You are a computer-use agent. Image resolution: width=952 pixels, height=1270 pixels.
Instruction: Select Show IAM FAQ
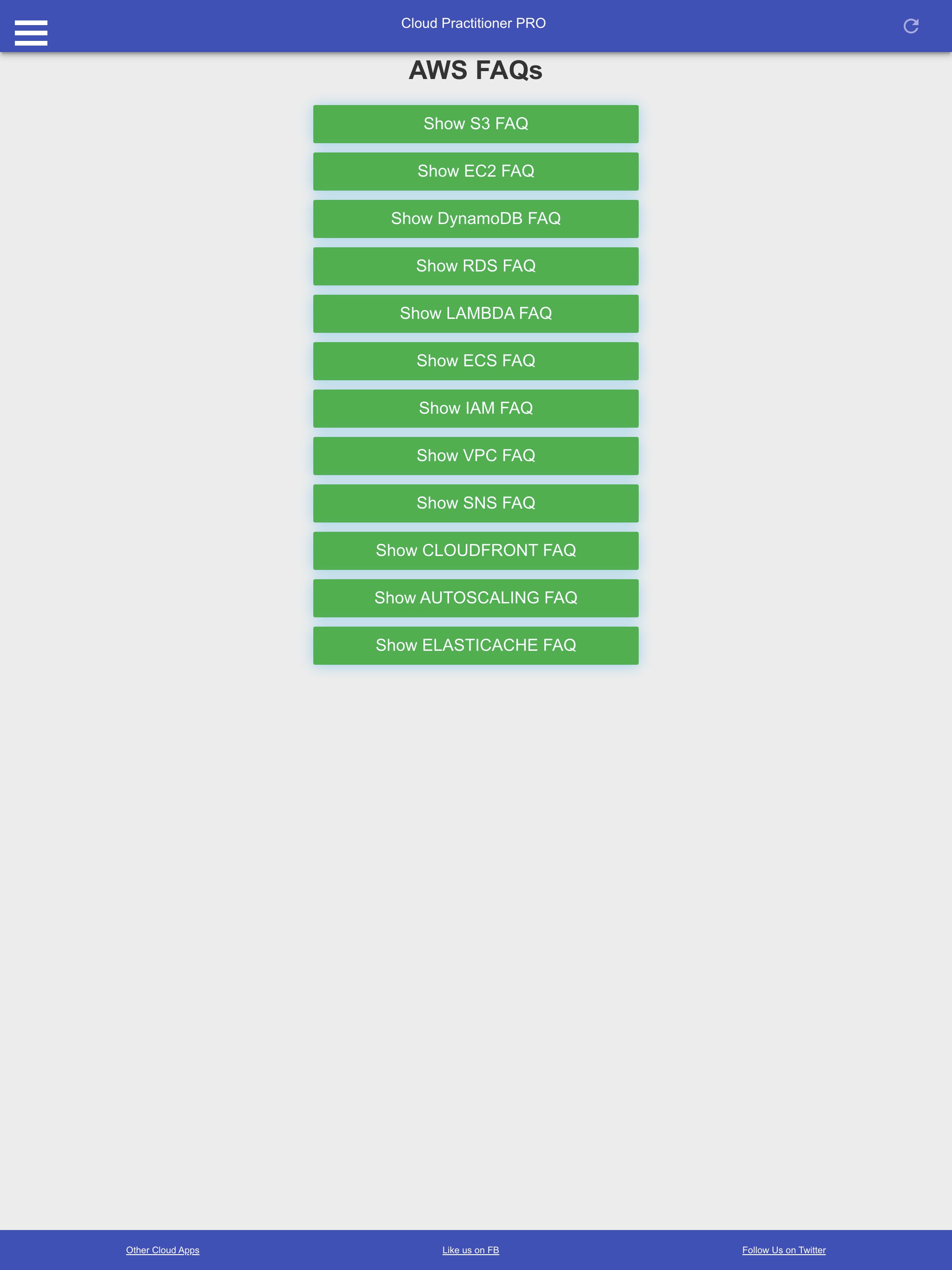coord(476,408)
